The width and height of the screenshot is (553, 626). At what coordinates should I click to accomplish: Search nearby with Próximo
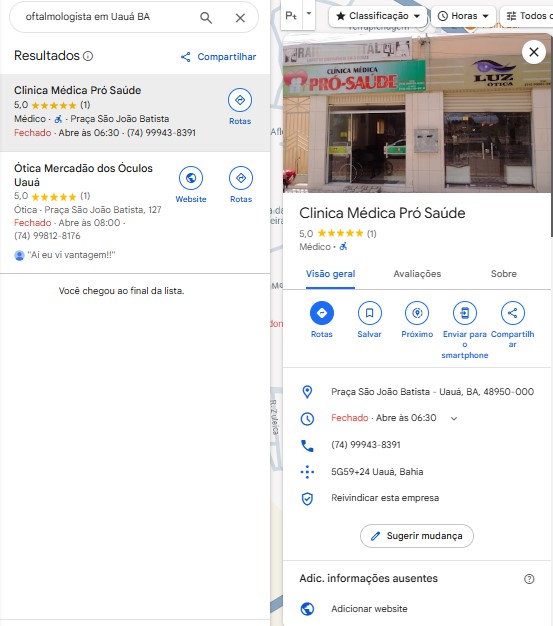417,320
